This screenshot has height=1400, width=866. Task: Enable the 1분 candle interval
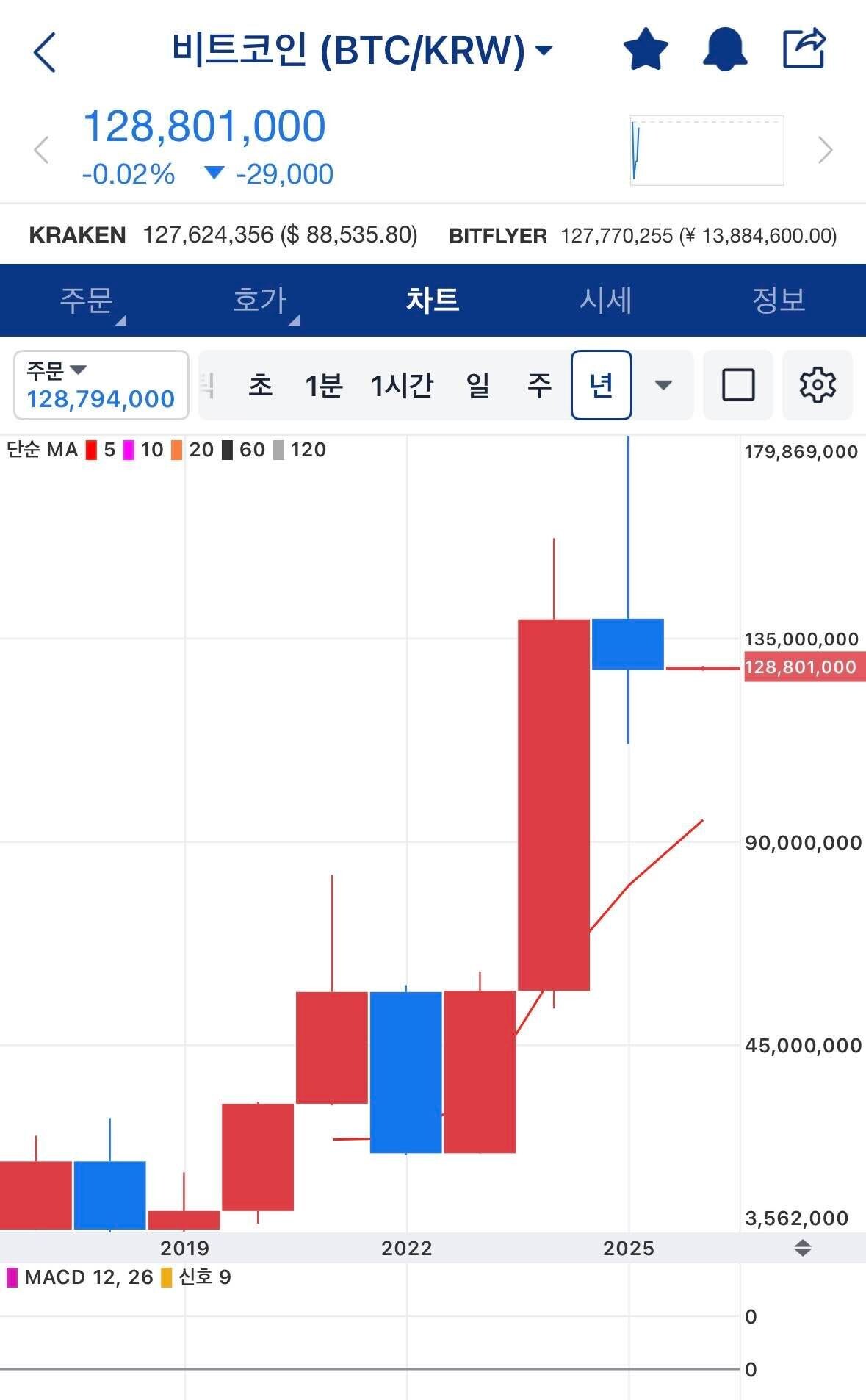(325, 385)
